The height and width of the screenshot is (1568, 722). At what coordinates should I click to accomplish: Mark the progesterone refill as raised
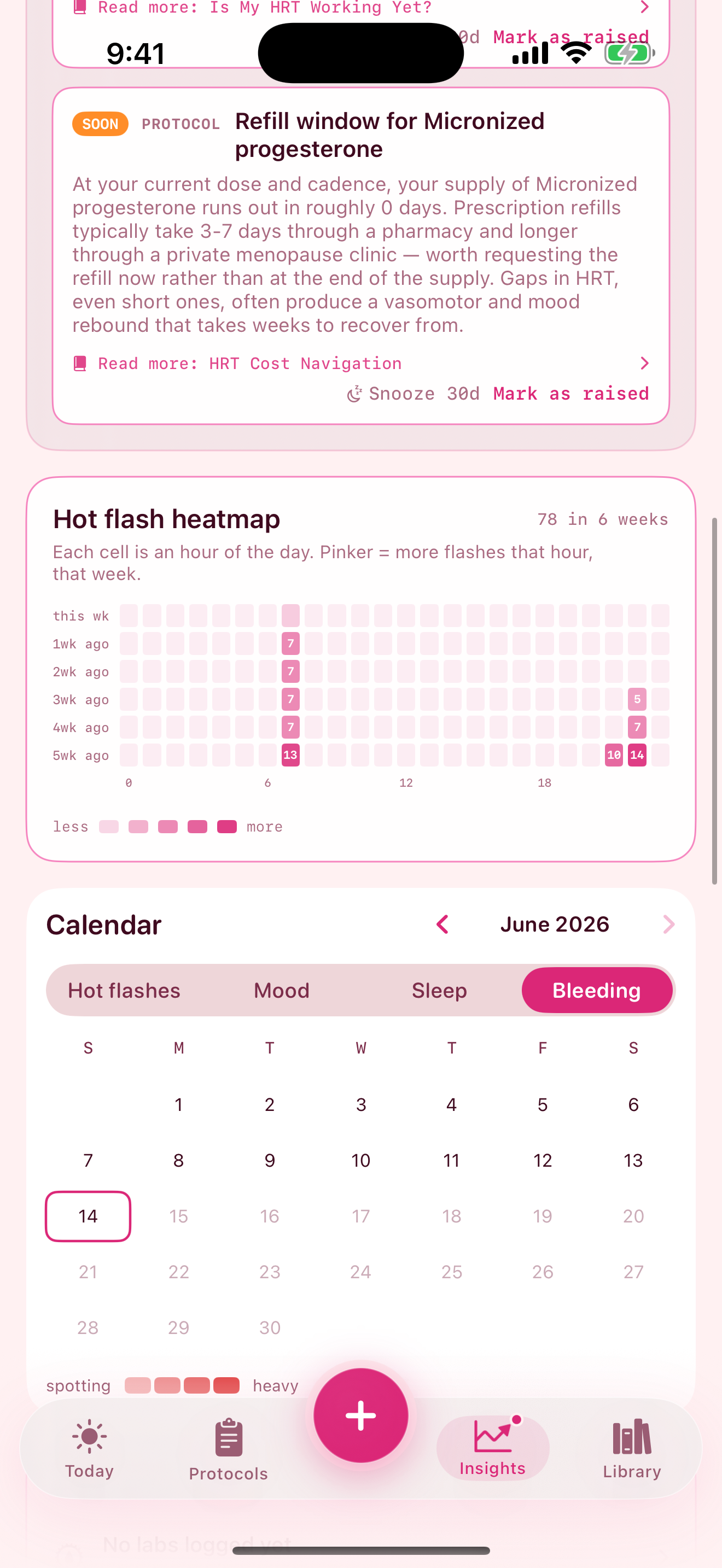tap(571, 394)
